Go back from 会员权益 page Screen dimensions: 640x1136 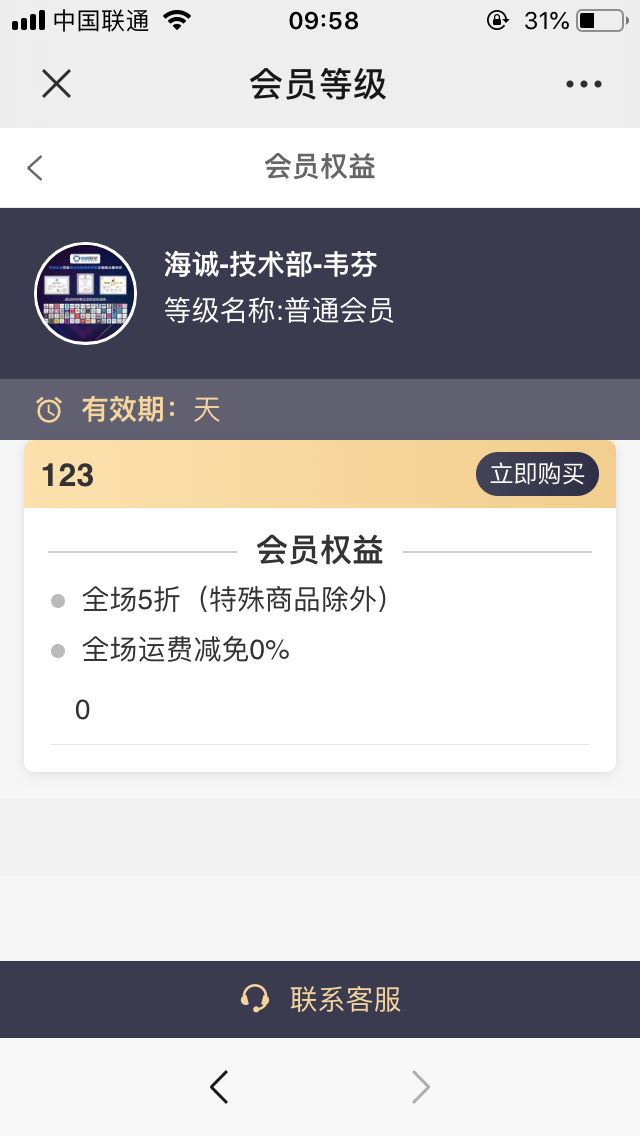click(x=36, y=167)
